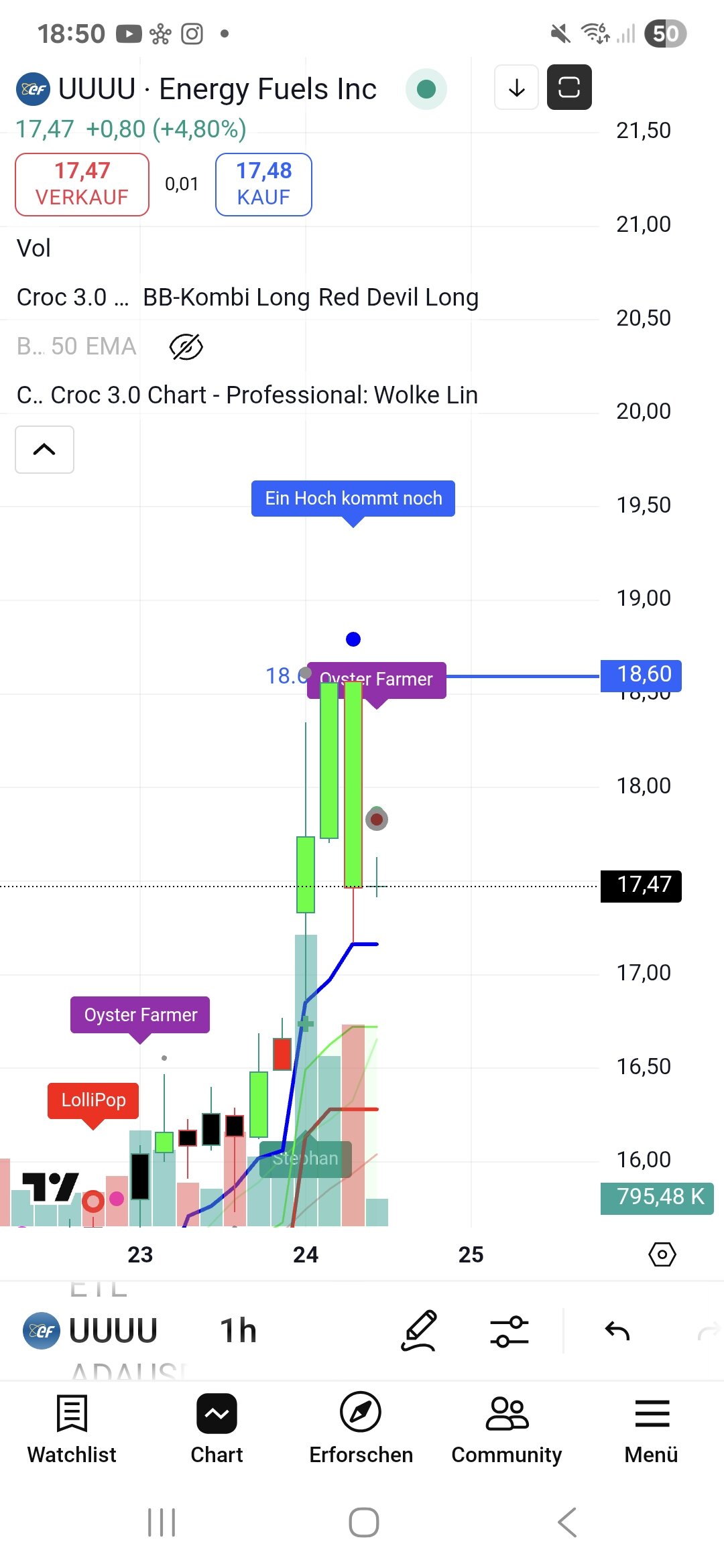This screenshot has height=1568, width=724.
Task: Open the download arrow icon
Action: click(x=516, y=88)
